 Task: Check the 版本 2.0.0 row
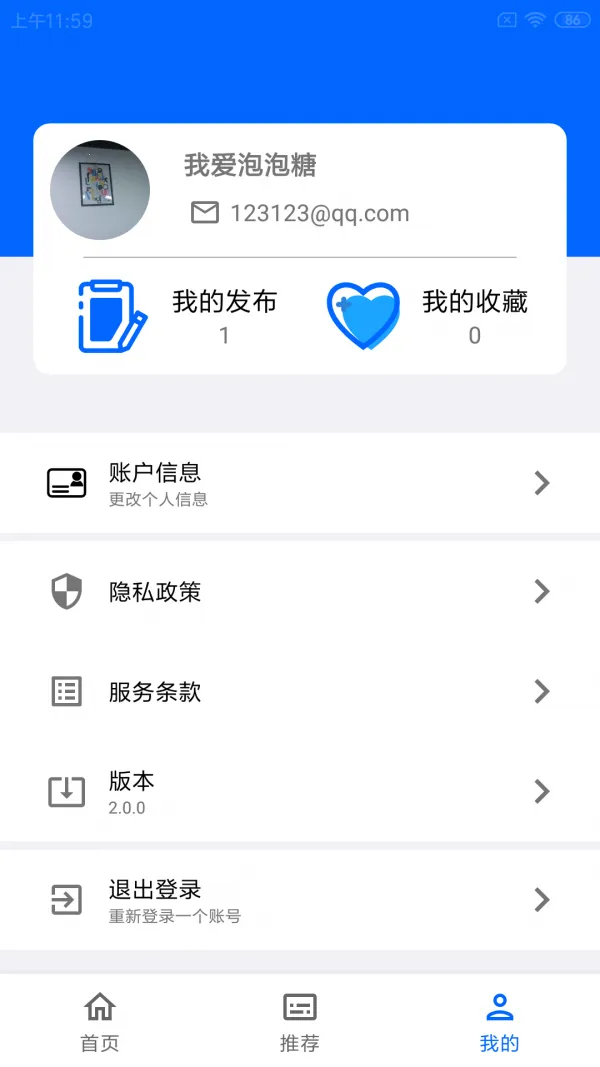300,792
